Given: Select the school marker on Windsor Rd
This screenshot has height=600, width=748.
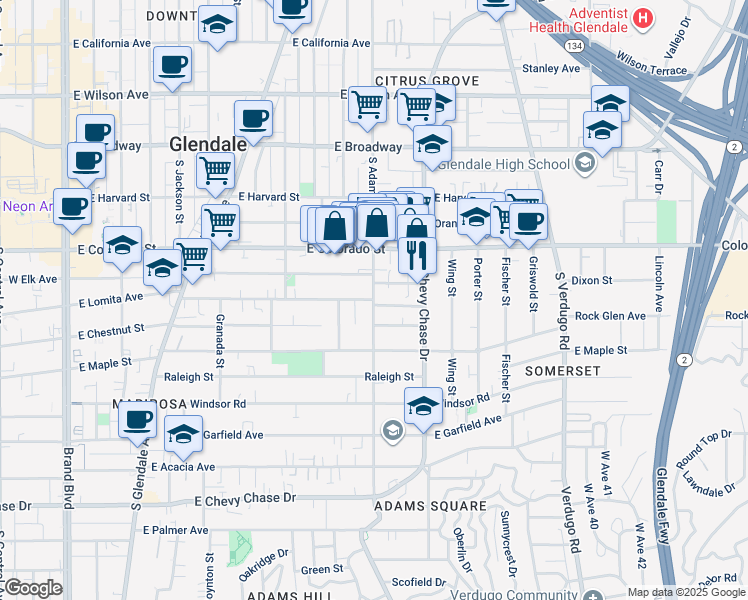Looking at the screenshot, I should coord(423,408).
